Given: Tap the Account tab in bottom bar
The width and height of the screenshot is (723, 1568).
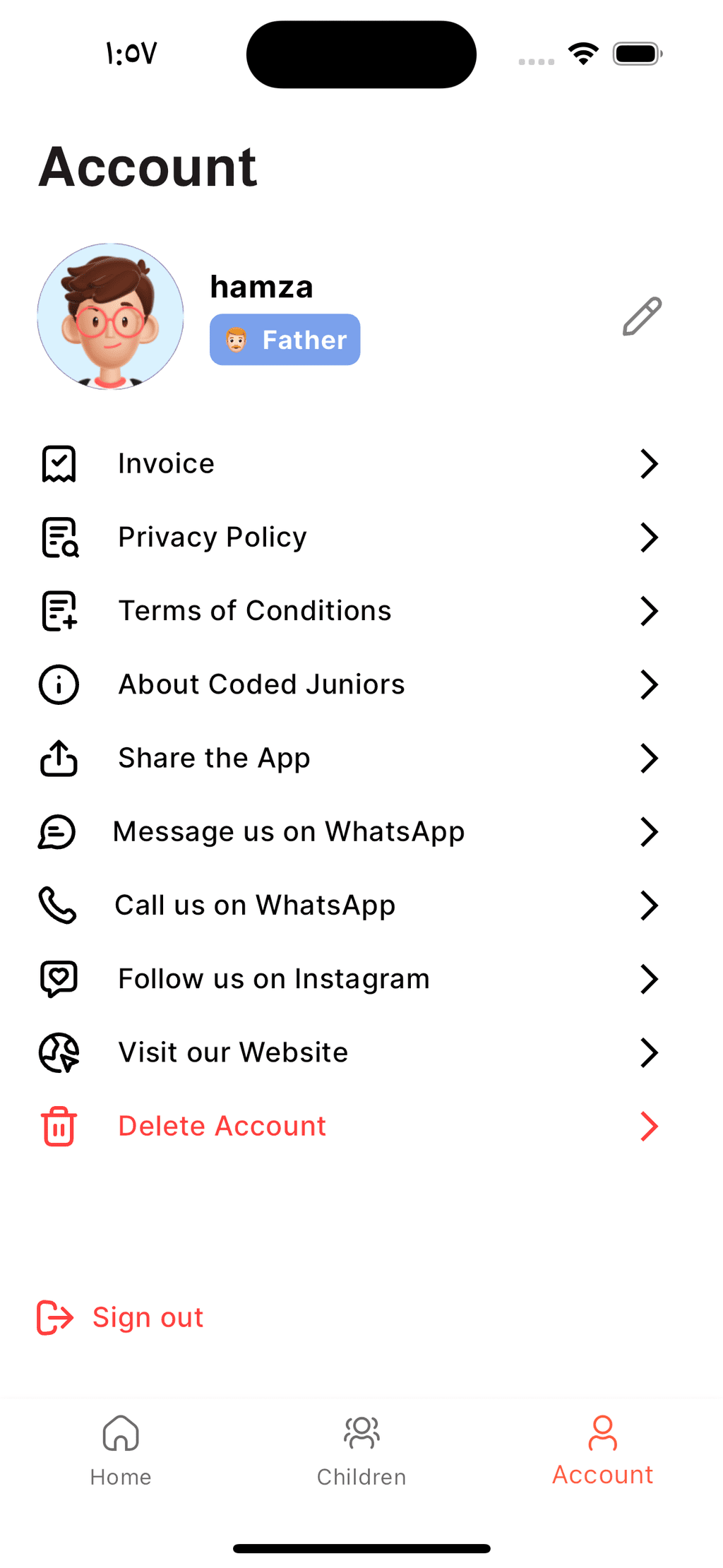Looking at the screenshot, I should 602,1451.
